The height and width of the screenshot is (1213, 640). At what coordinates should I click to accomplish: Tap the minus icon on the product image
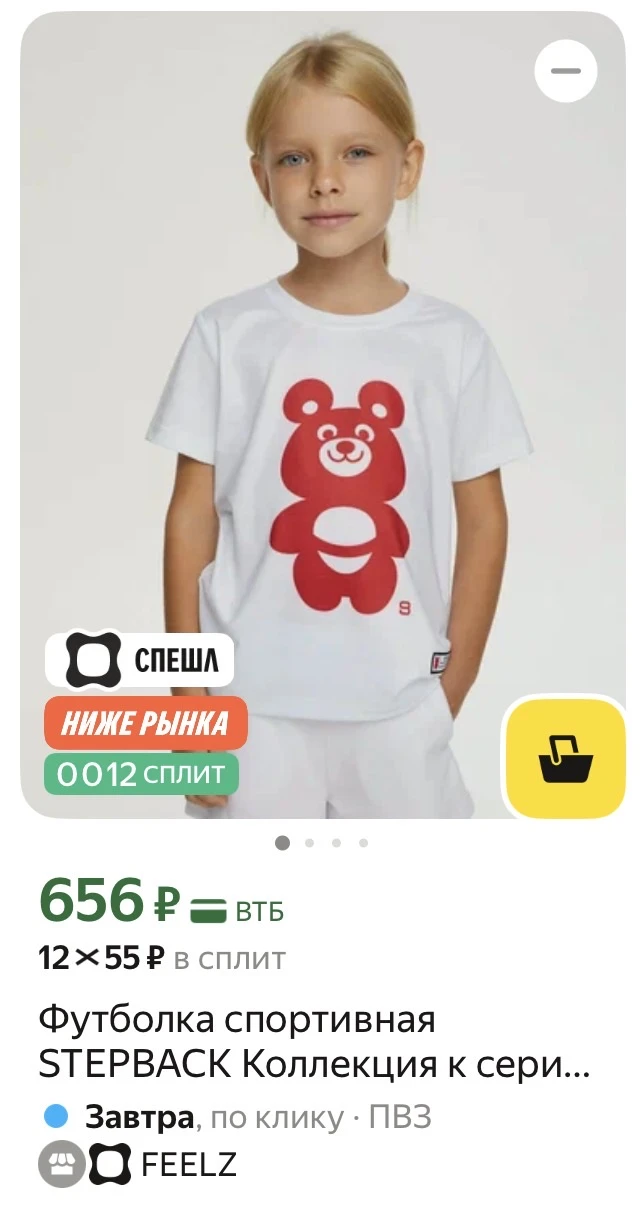(566, 71)
